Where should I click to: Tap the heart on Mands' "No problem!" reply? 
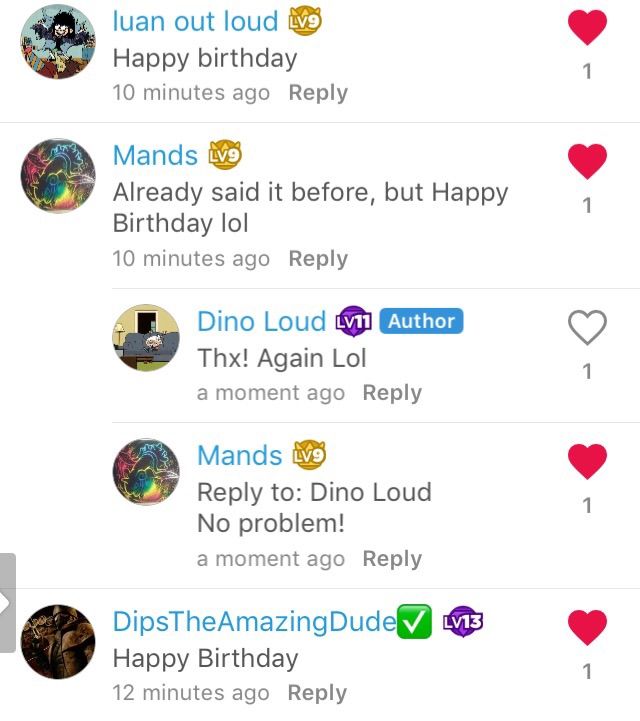click(587, 460)
